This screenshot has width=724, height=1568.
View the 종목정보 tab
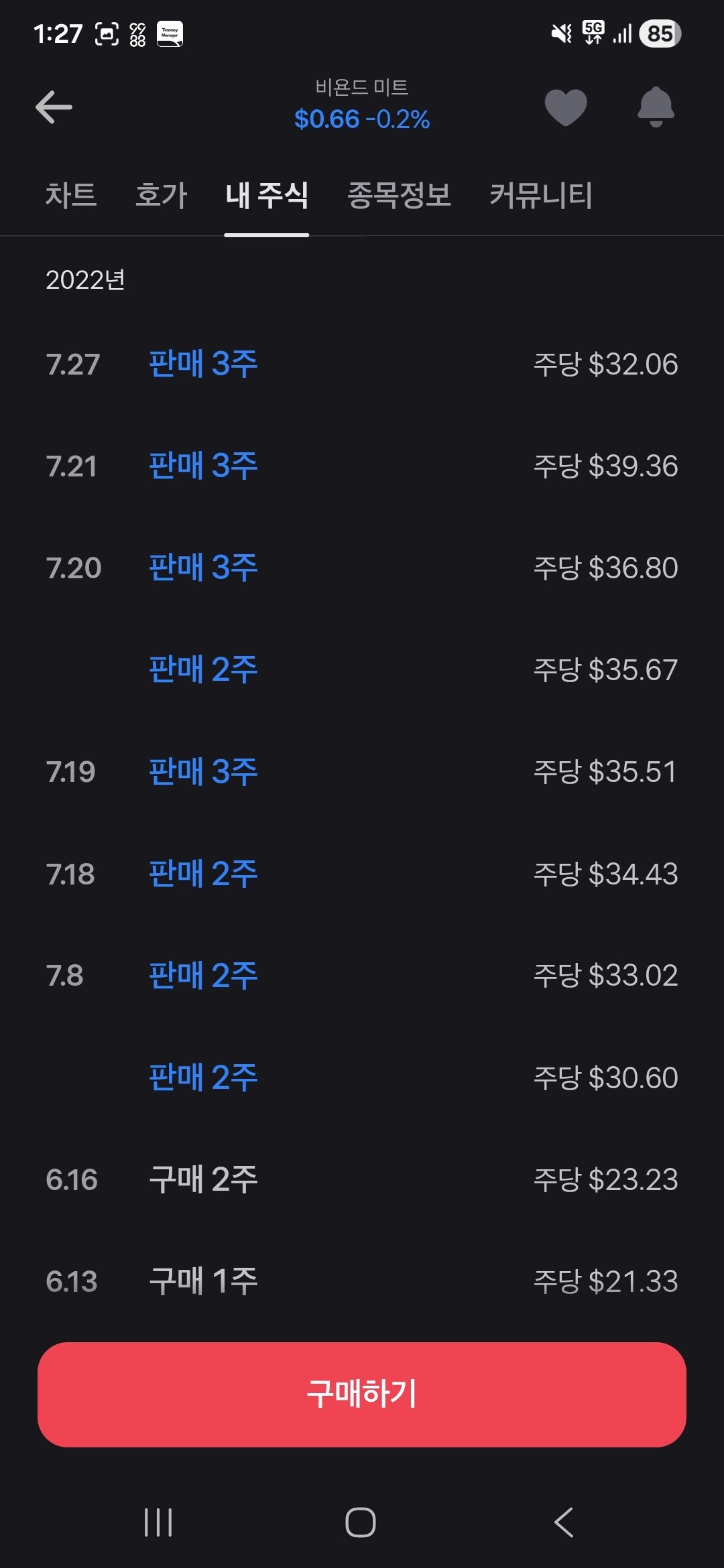point(399,196)
